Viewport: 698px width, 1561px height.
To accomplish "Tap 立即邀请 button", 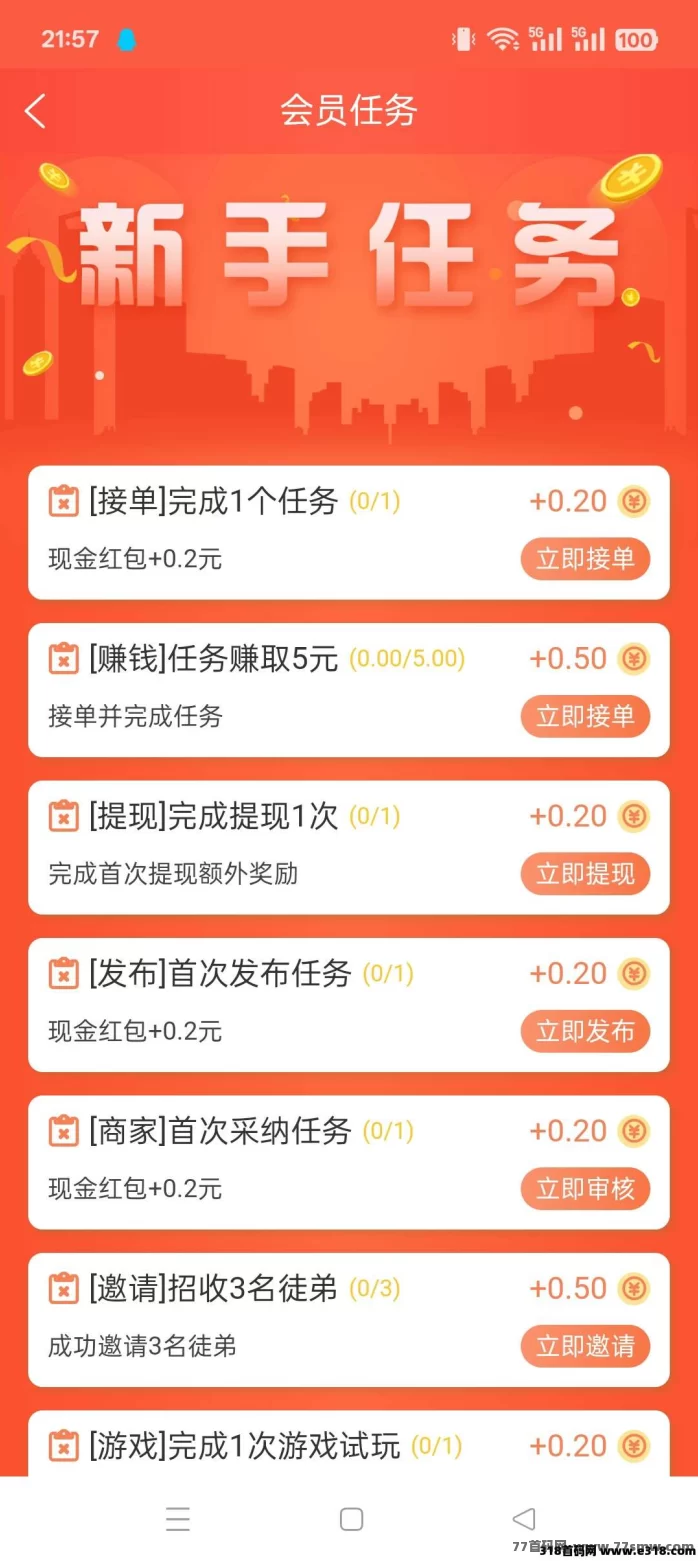I will tap(585, 1346).
